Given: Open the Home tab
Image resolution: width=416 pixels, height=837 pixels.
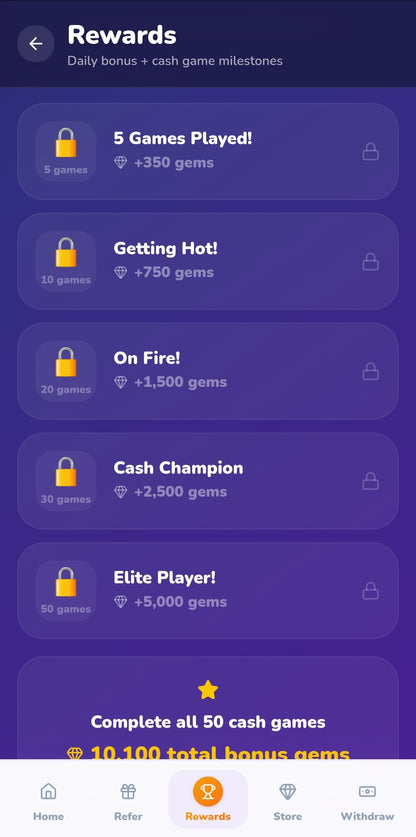Looking at the screenshot, I should coord(48,799).
